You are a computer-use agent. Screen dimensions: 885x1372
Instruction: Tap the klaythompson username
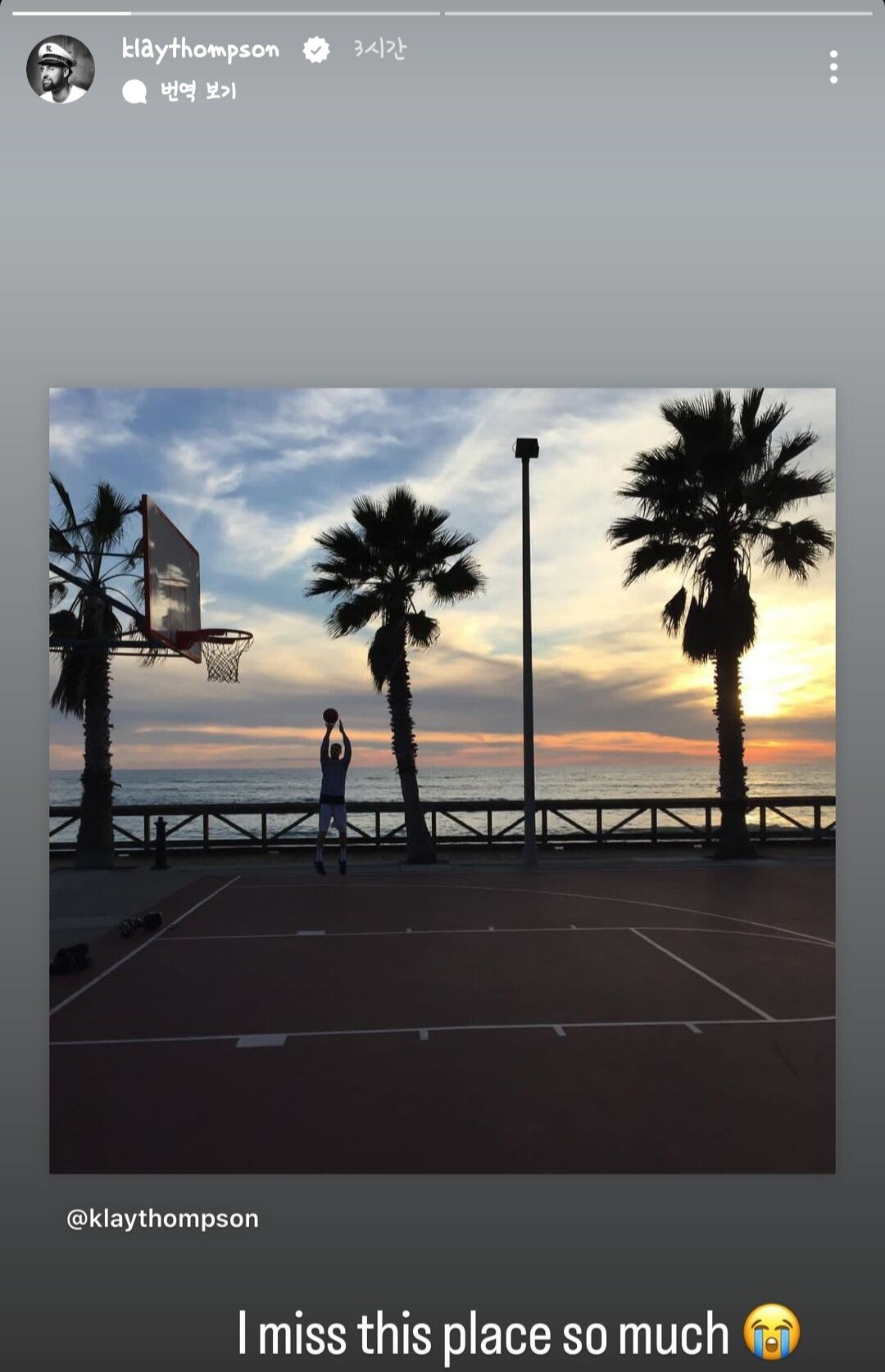[201, 50]
